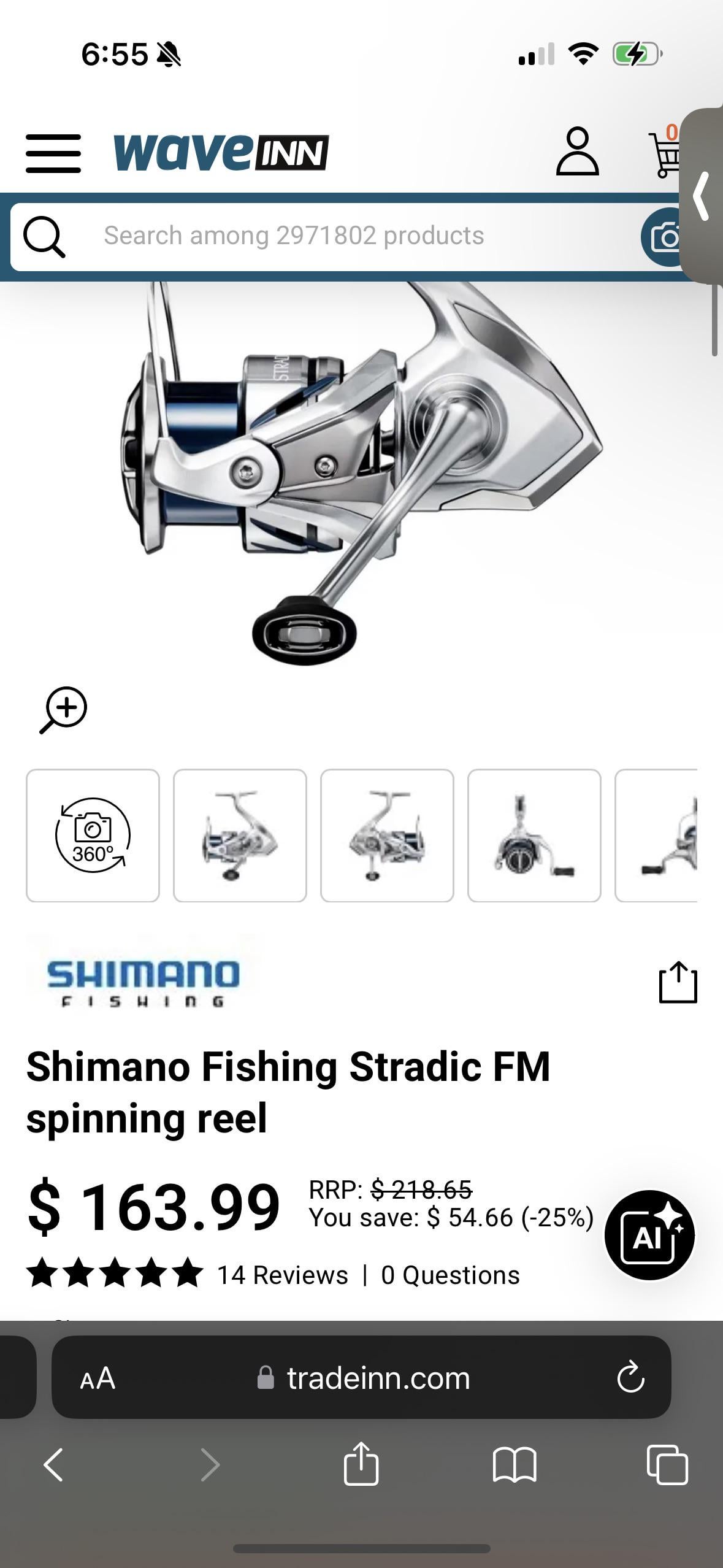Open the AI assistant button
Screen dimensions: 723x1568
[649, 1235]
